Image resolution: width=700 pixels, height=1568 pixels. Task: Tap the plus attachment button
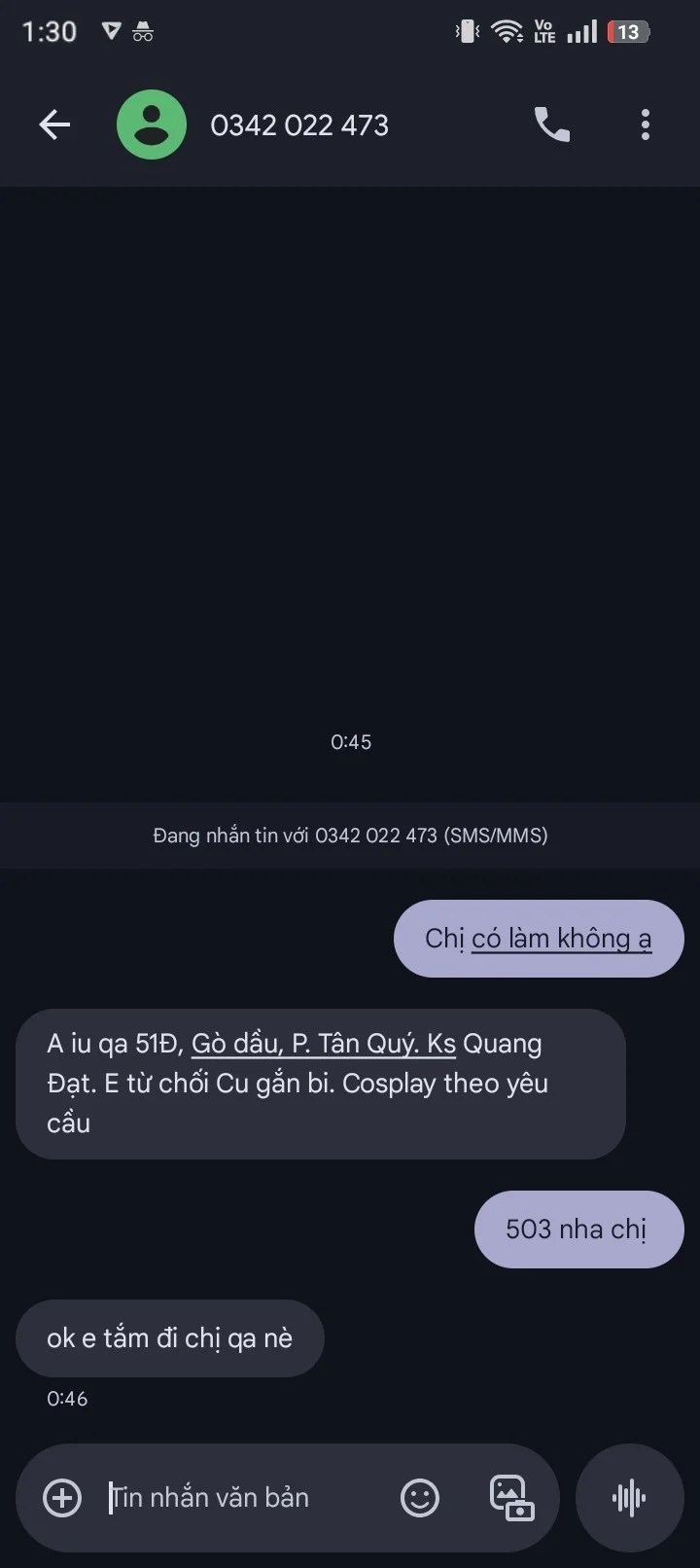62,1497
